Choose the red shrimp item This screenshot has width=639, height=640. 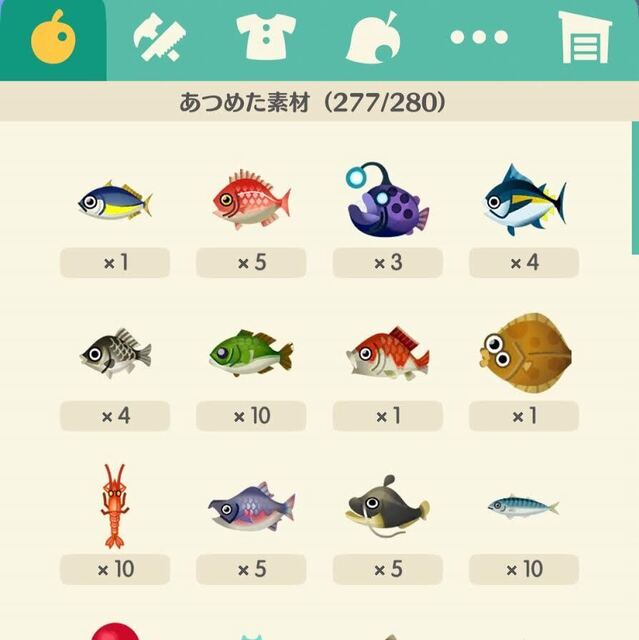115,505
